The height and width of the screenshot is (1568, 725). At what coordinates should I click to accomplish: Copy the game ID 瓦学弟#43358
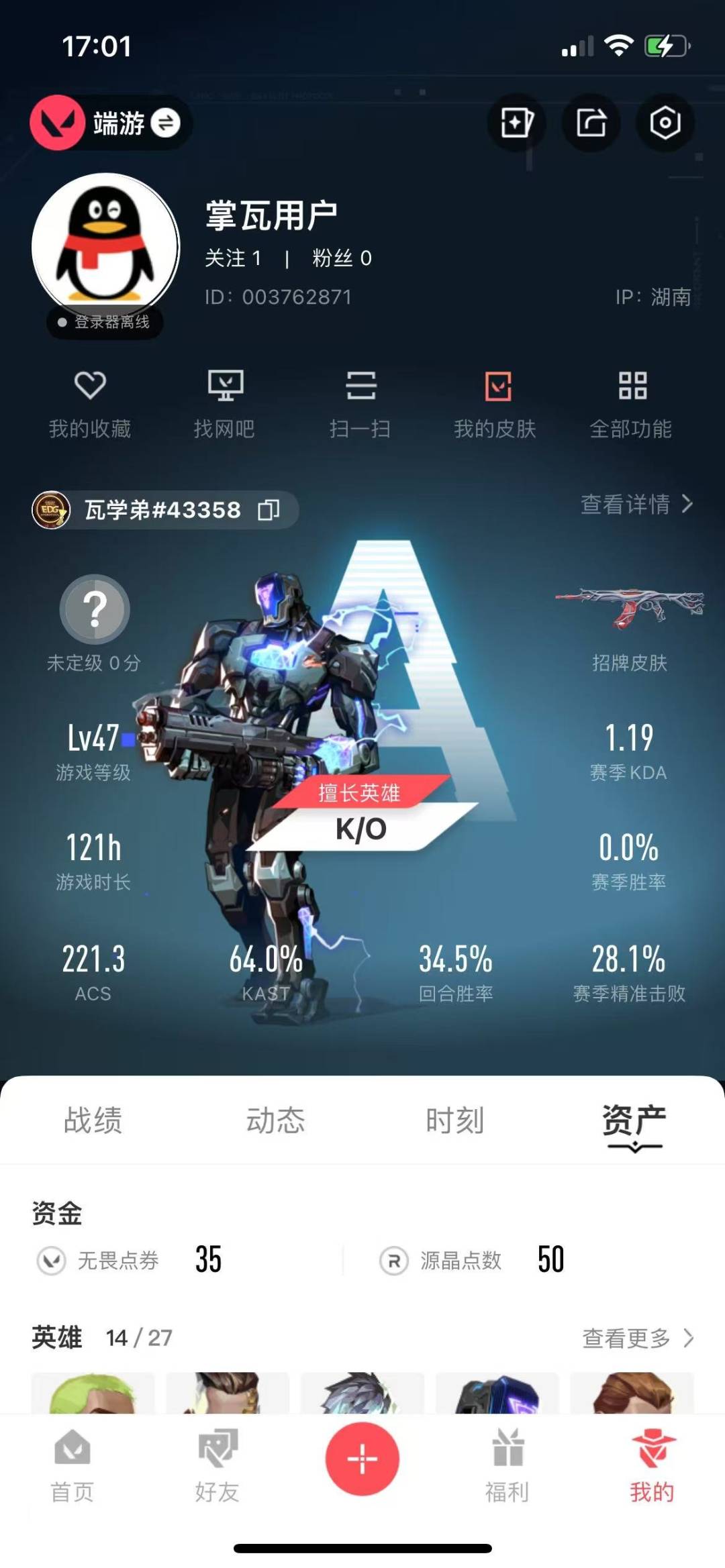[269, 510]
